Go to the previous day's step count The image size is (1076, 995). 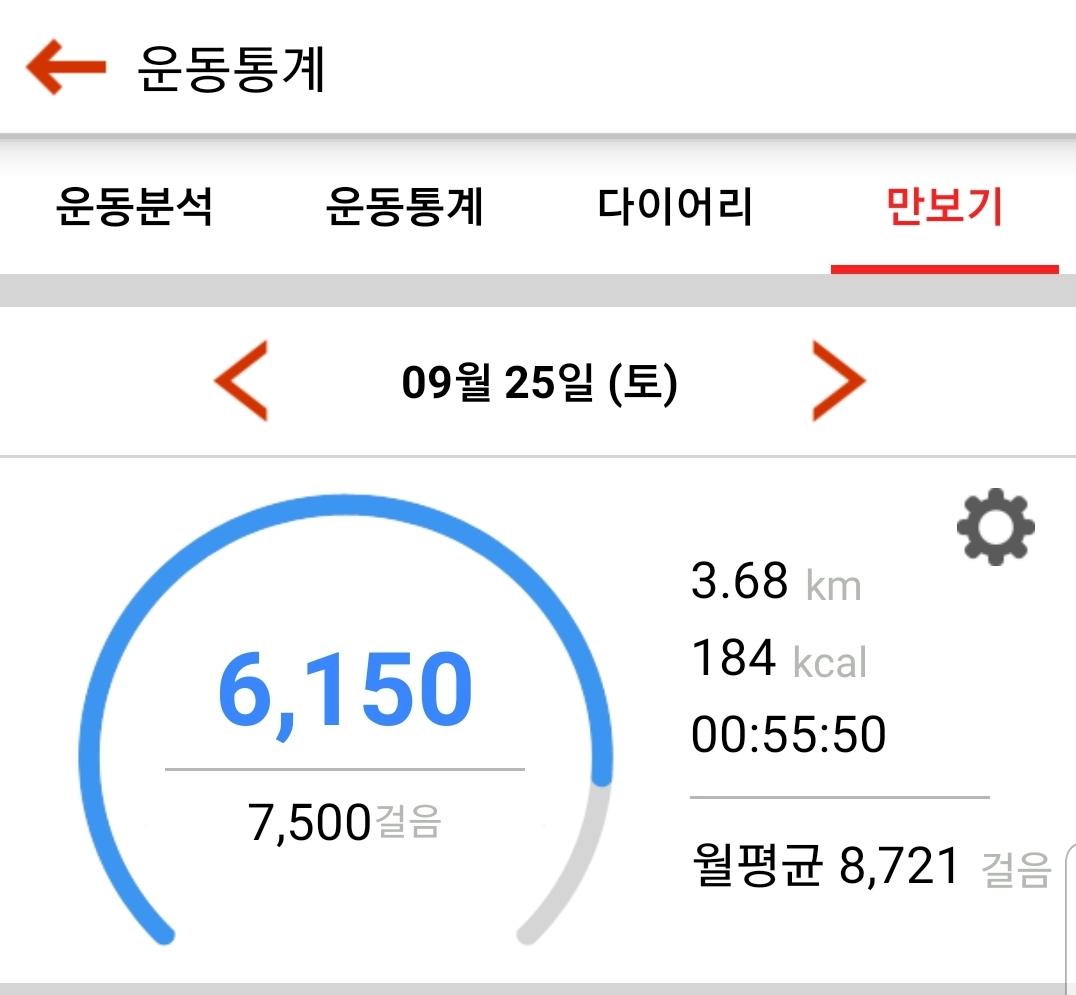pyautogui.click(x=242, y=381)
